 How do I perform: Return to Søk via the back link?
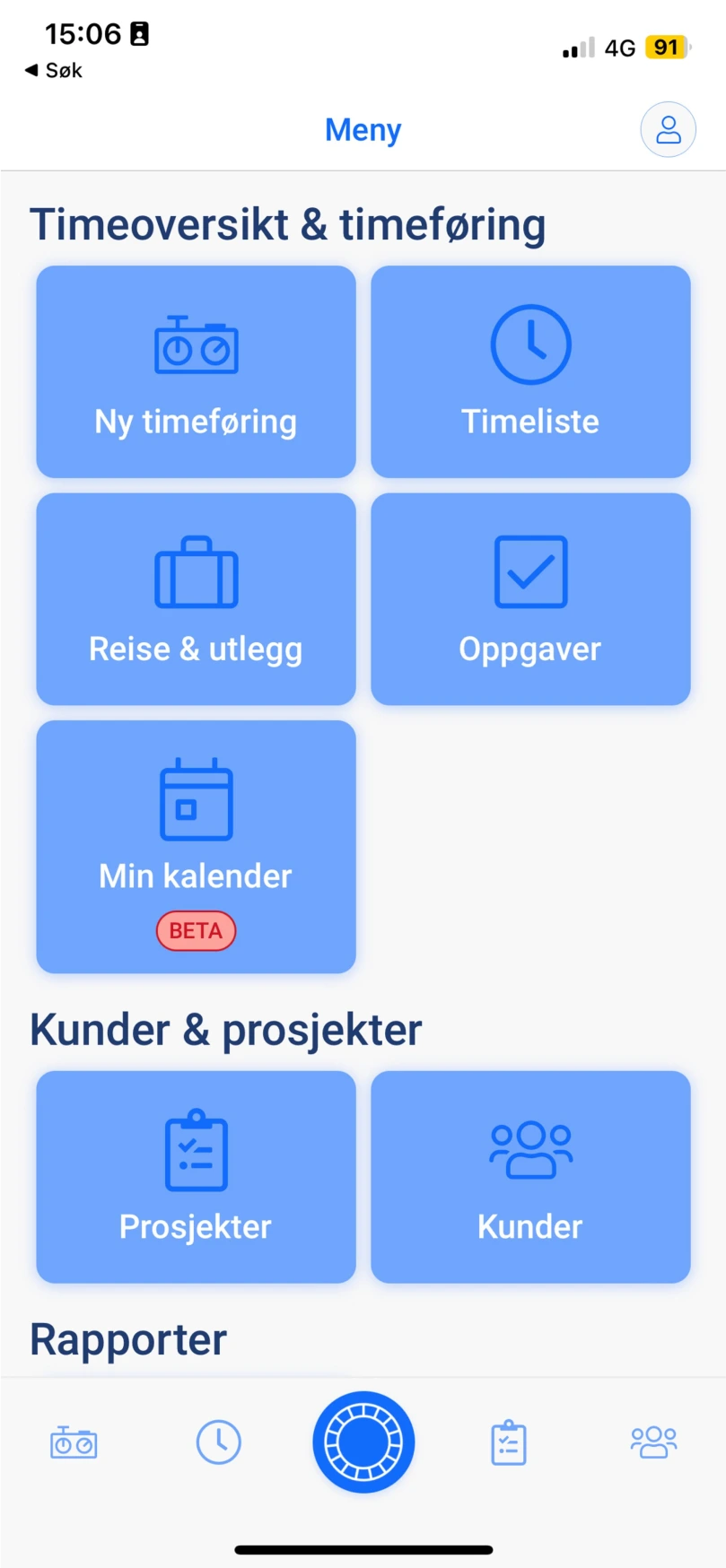pos(54,70)
